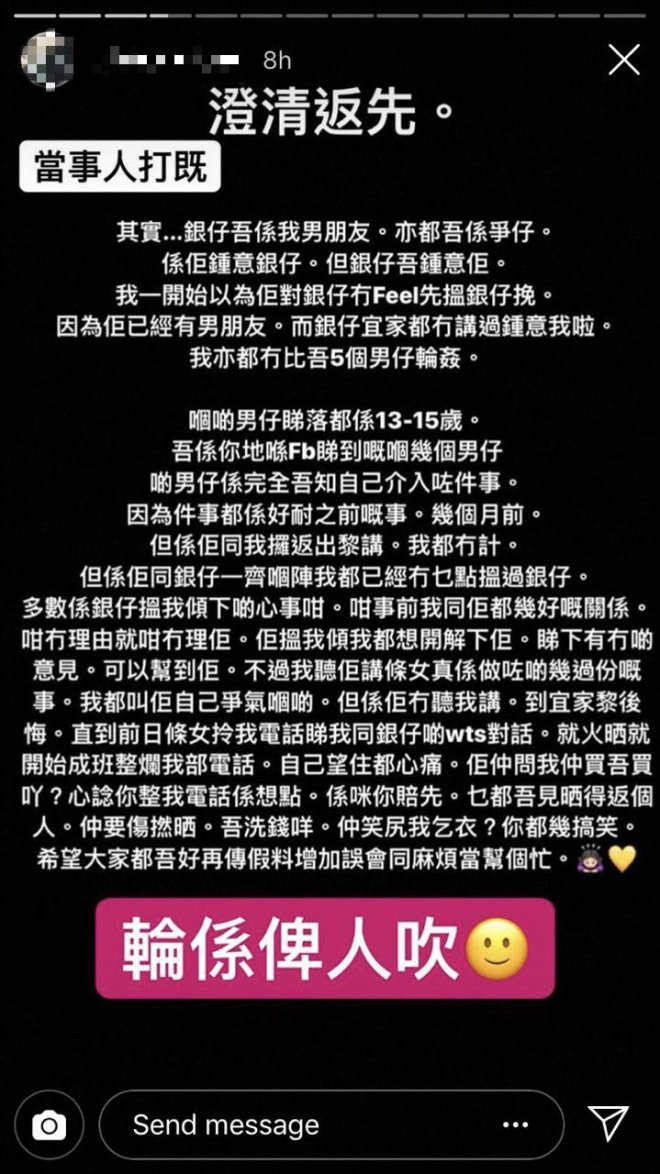Open the three-dot more options menu
This screenshot has height=1174, width=660.
[x=514, y=1124]
